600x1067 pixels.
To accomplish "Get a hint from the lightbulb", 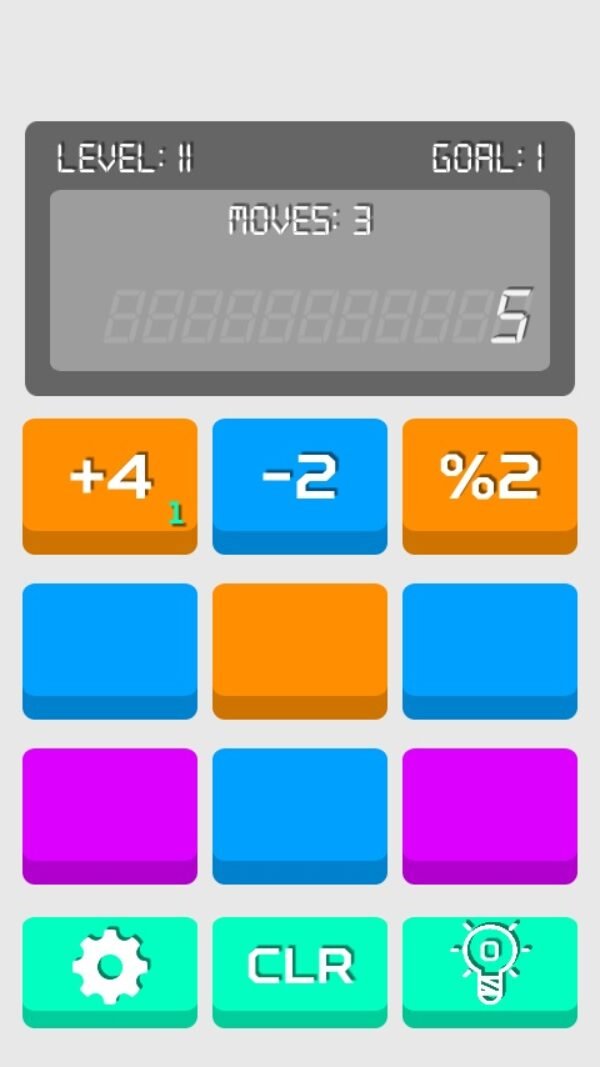I will (x=490, y=966).
